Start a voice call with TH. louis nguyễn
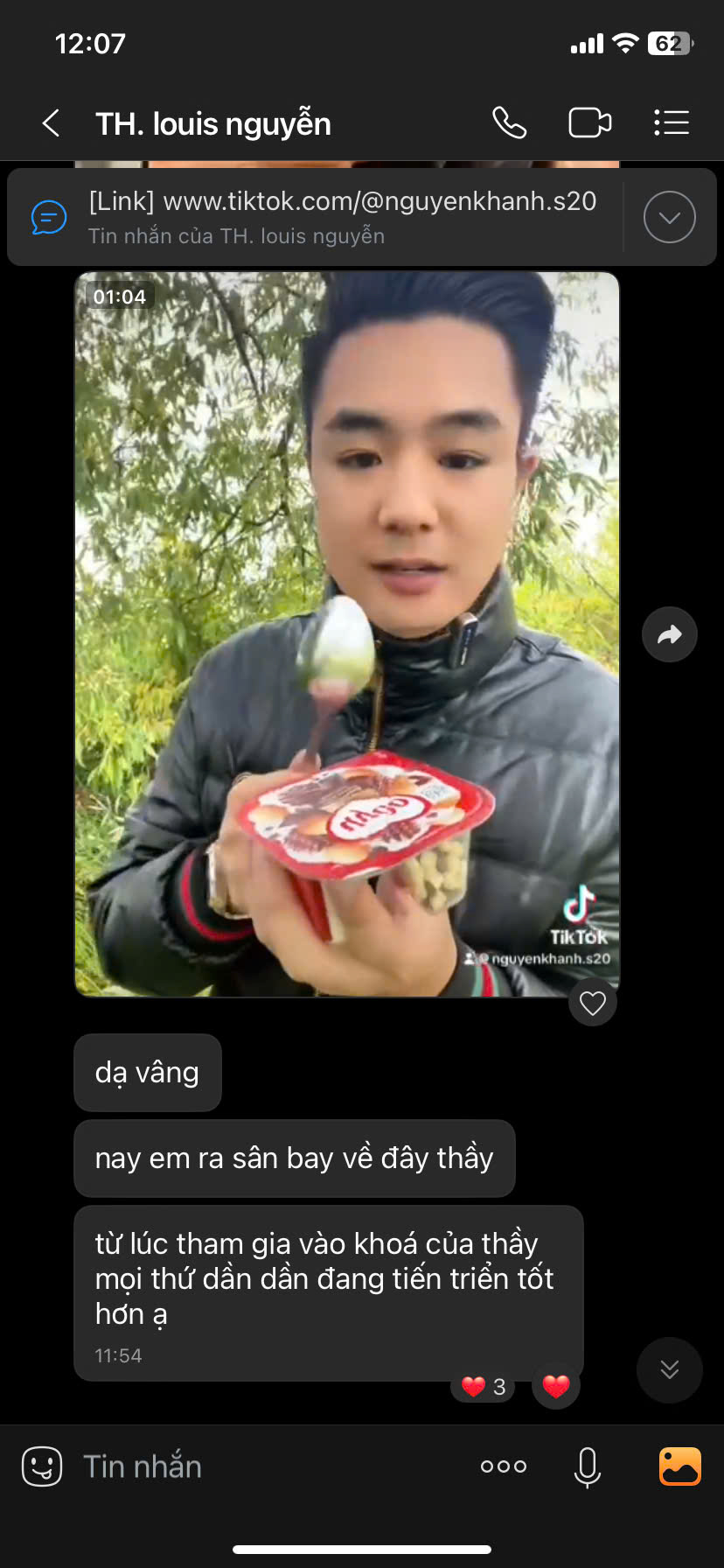Screen dimensions: 724x1568 [509, 122]
